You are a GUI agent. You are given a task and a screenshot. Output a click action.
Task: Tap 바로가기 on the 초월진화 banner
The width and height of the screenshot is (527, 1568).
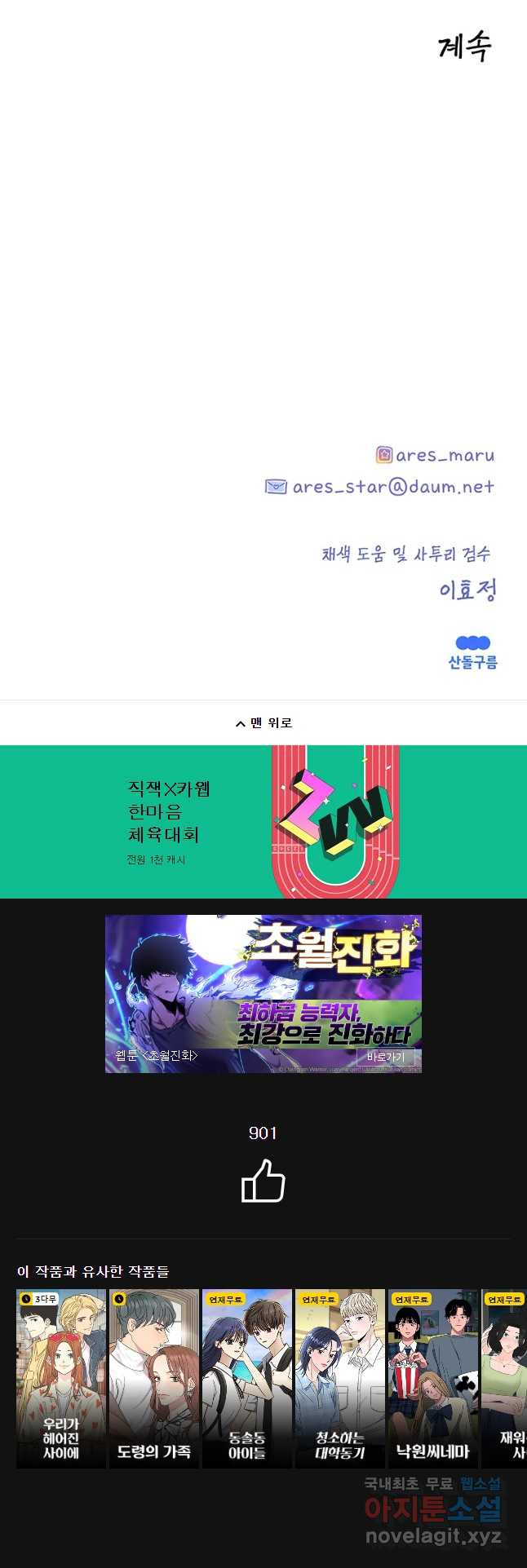(x=386, y=1057)
